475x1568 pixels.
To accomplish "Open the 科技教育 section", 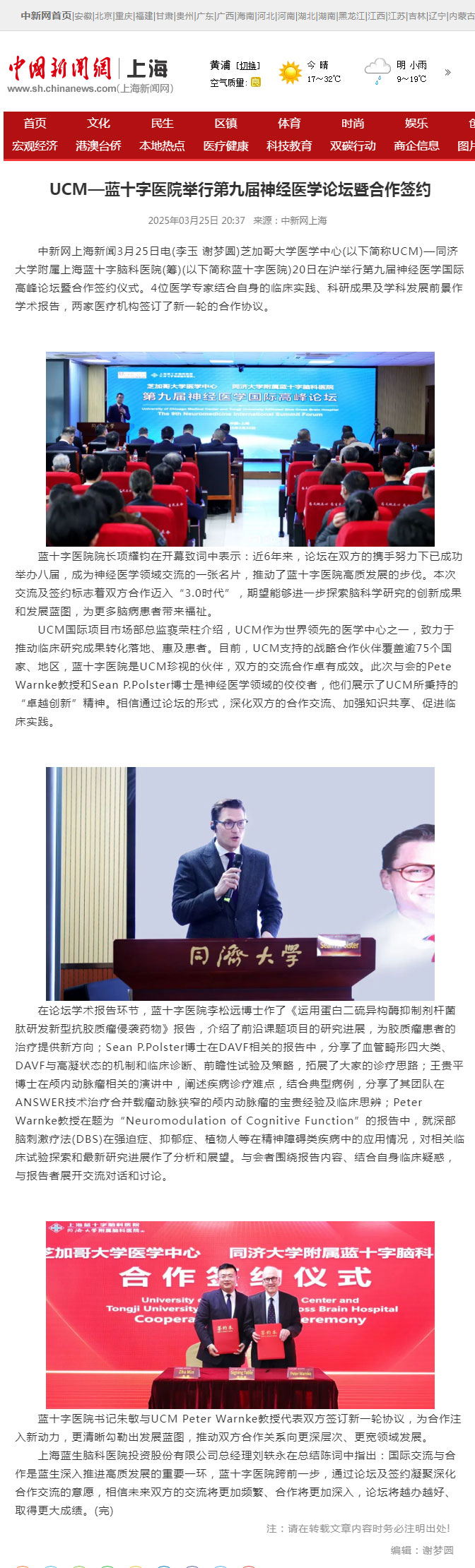I will [289, 145].
